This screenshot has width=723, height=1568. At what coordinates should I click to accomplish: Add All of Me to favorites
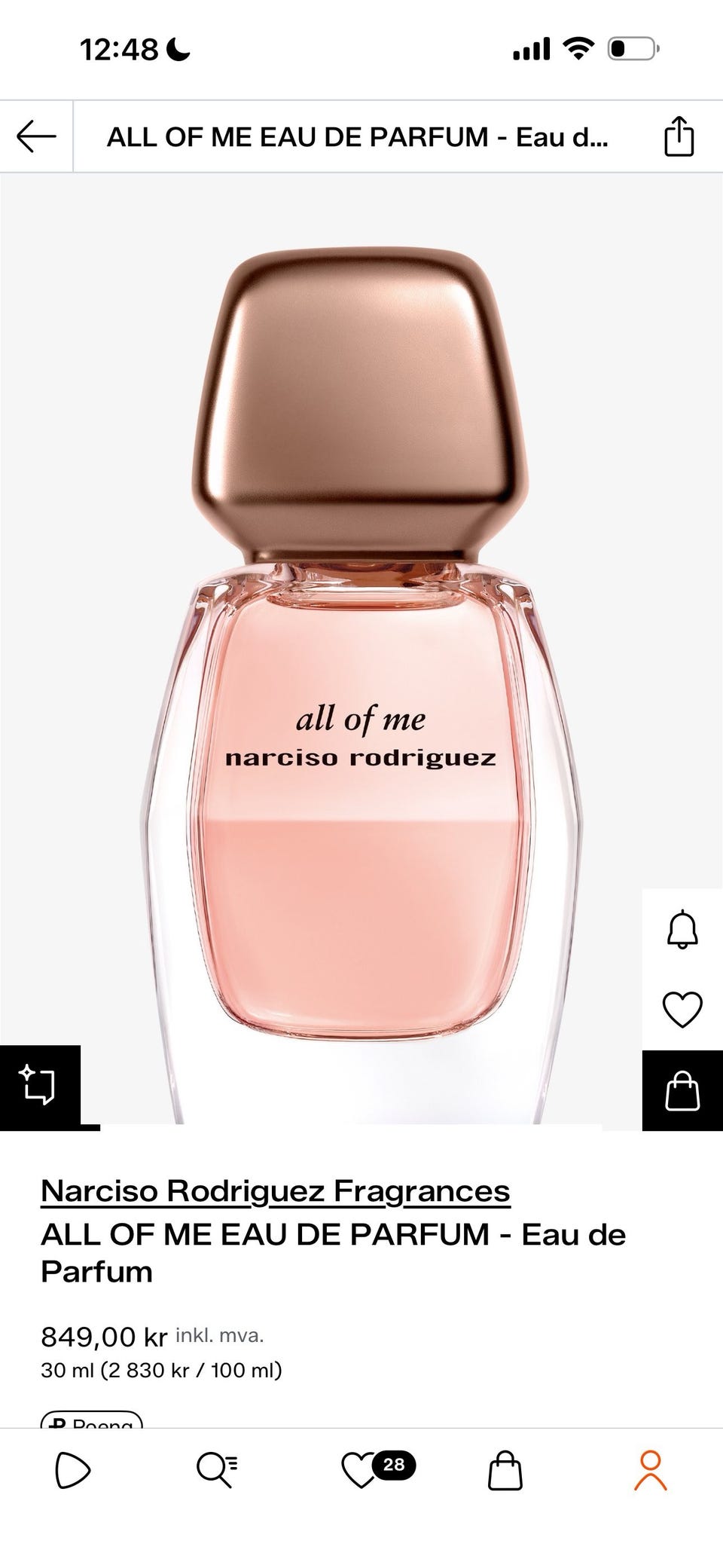pos(682,1010)
